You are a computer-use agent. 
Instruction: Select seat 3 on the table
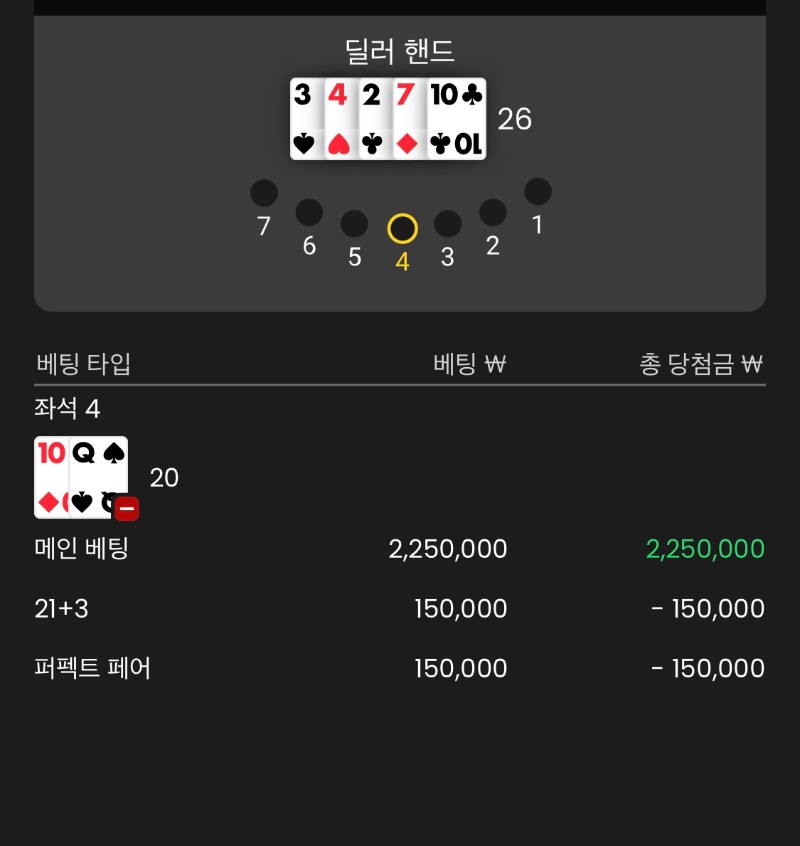click(447, 224)
